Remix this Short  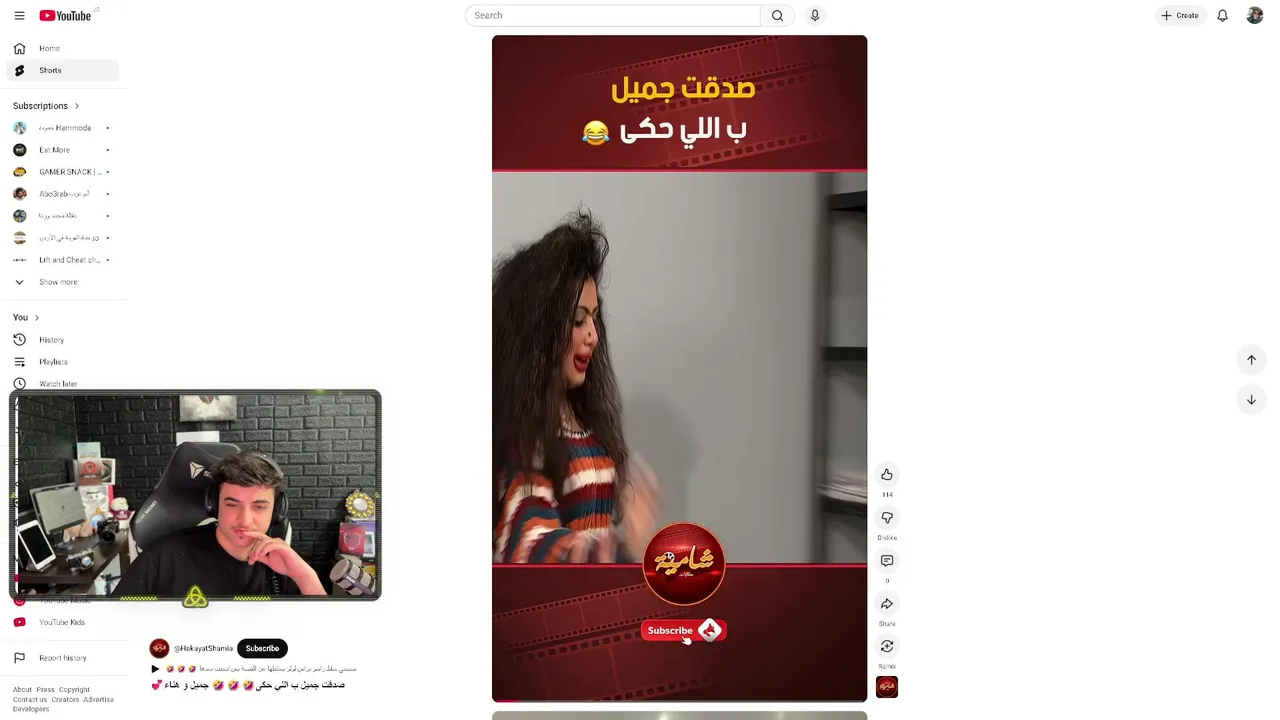click(887, 646)
